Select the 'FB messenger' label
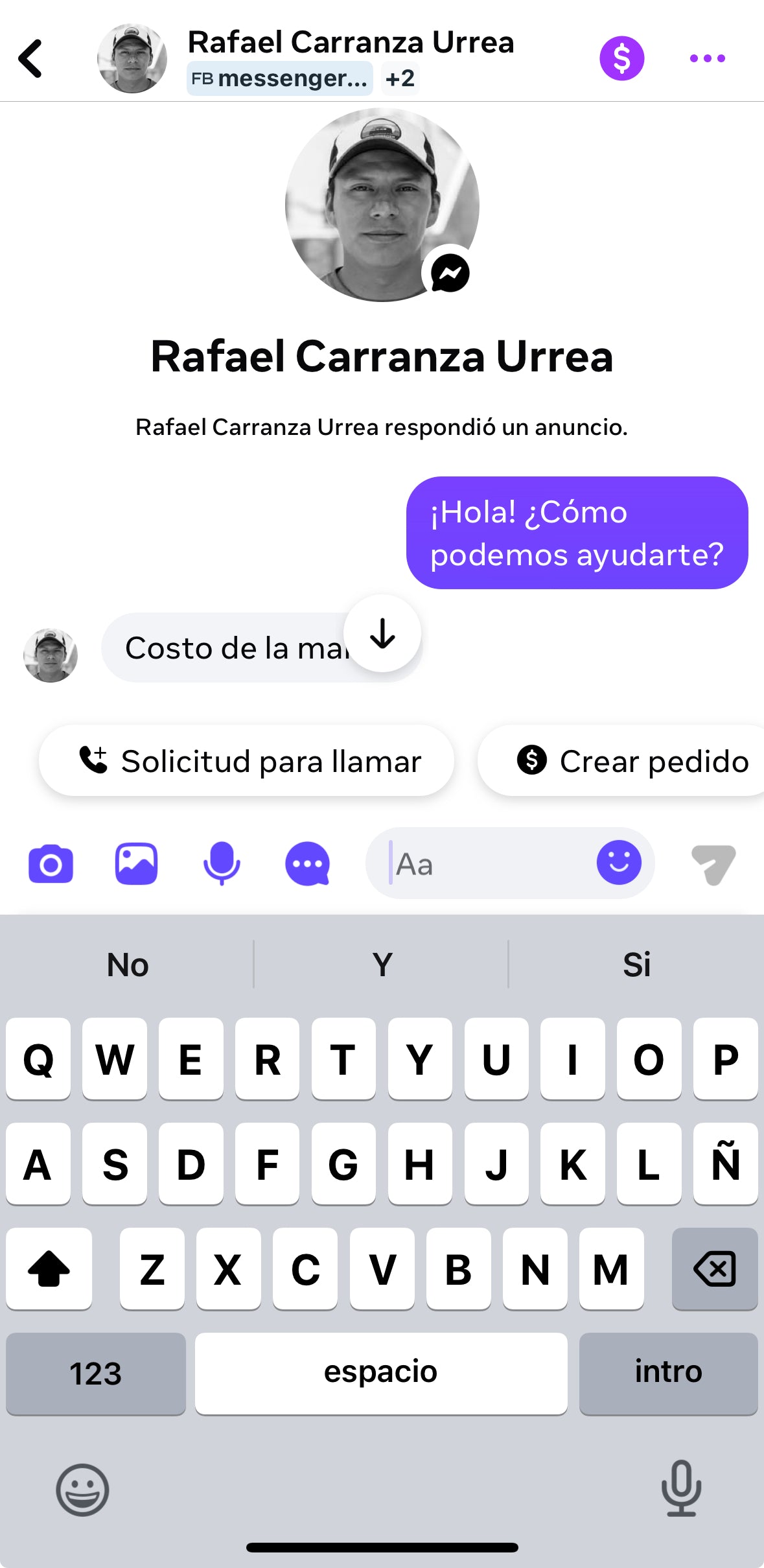This screenshot has width=764, height=1568. tap(279, 78)
